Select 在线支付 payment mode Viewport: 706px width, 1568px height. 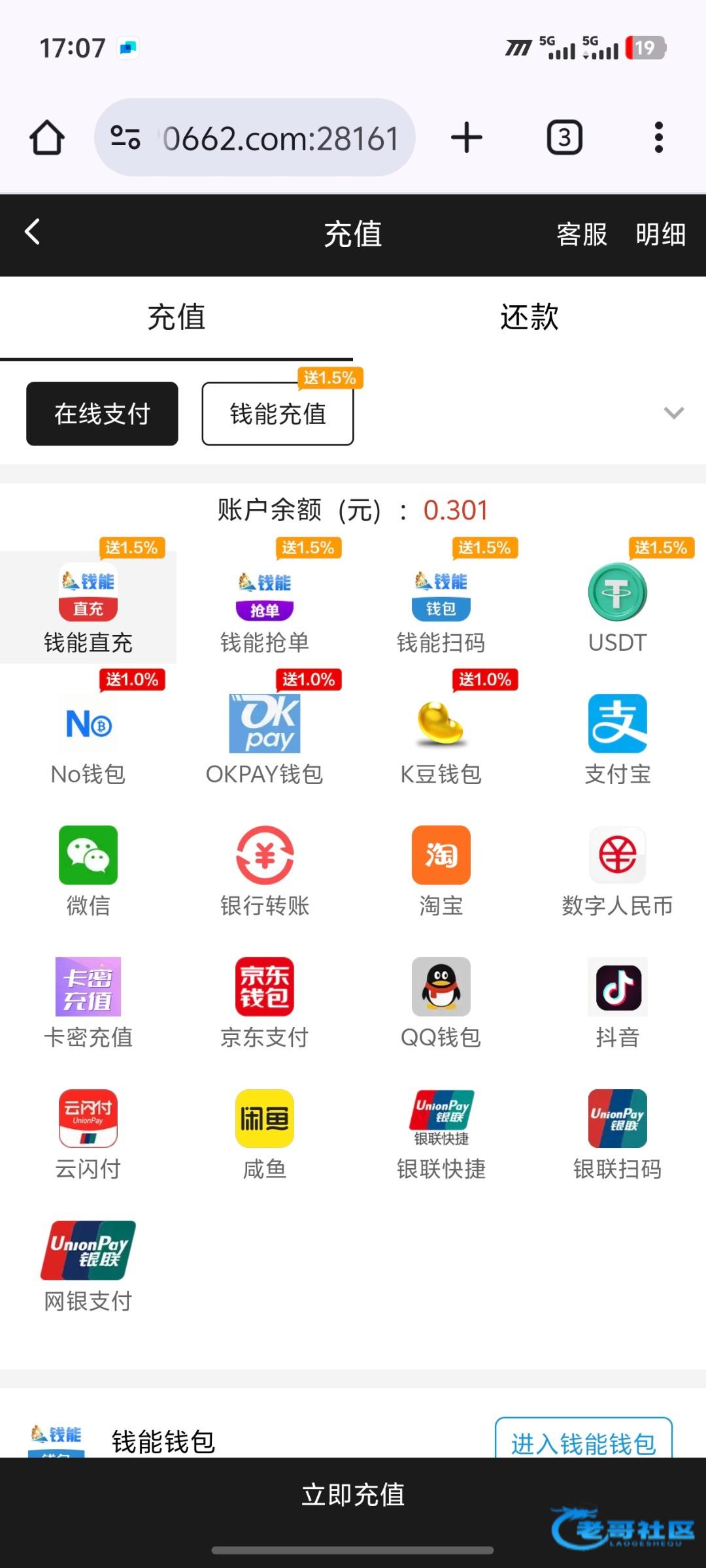click(x=102, y=414)
